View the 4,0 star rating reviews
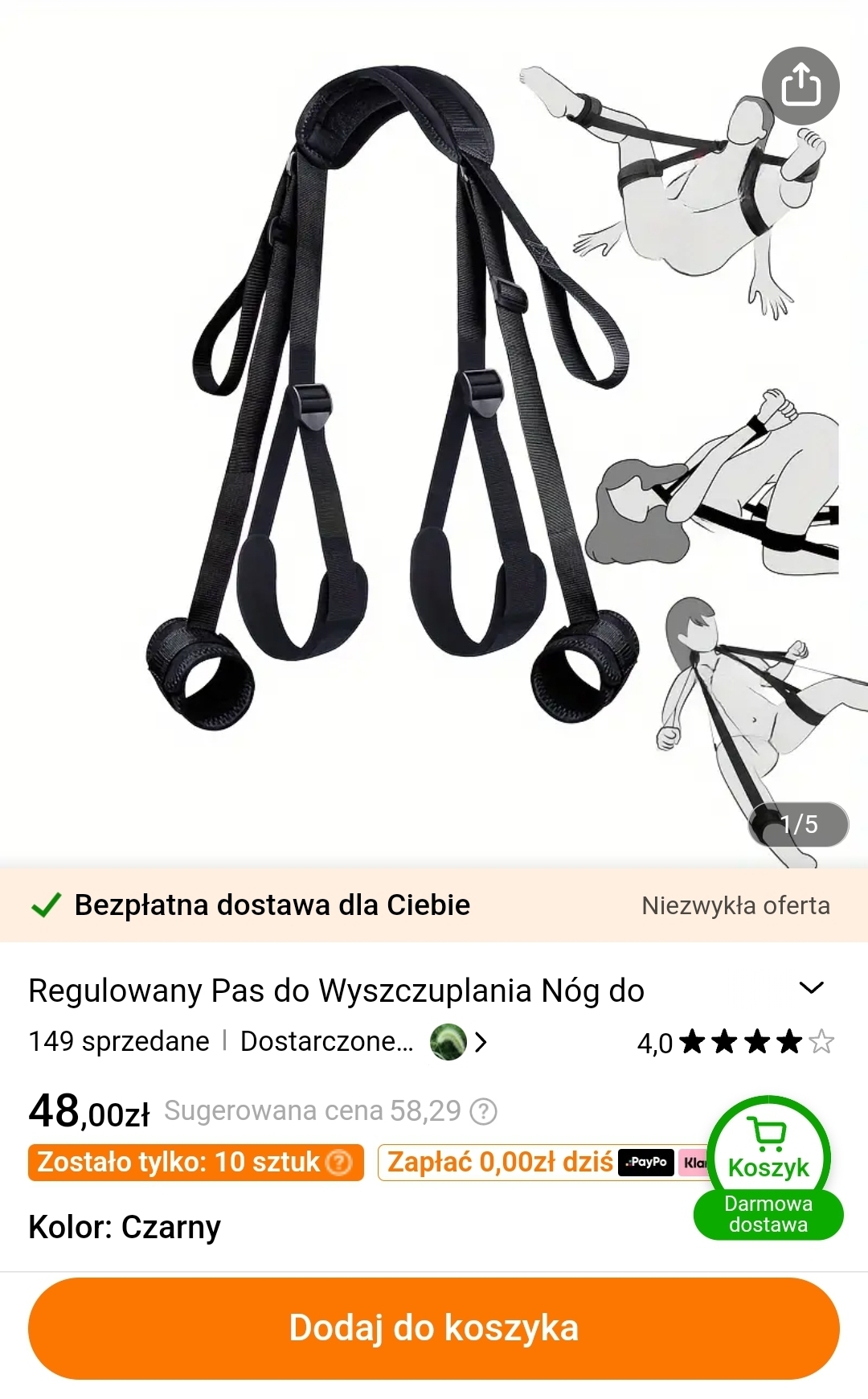The height and width of the screenshot is (1399, 868). [x=735, y=1043]
